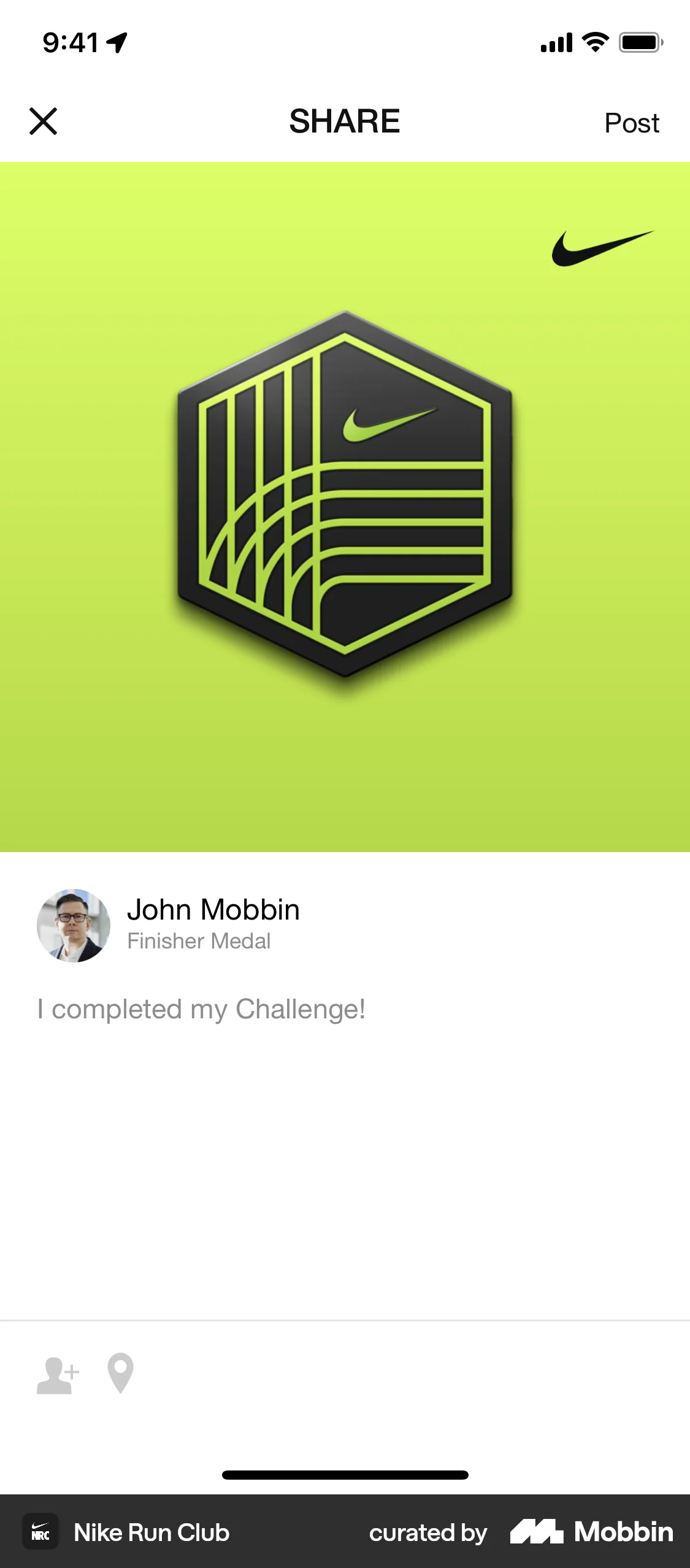The height and width of the screenshot is (1568, 690).
Task: Tap the location pin icon
Action: click(x=120, y=1374)
